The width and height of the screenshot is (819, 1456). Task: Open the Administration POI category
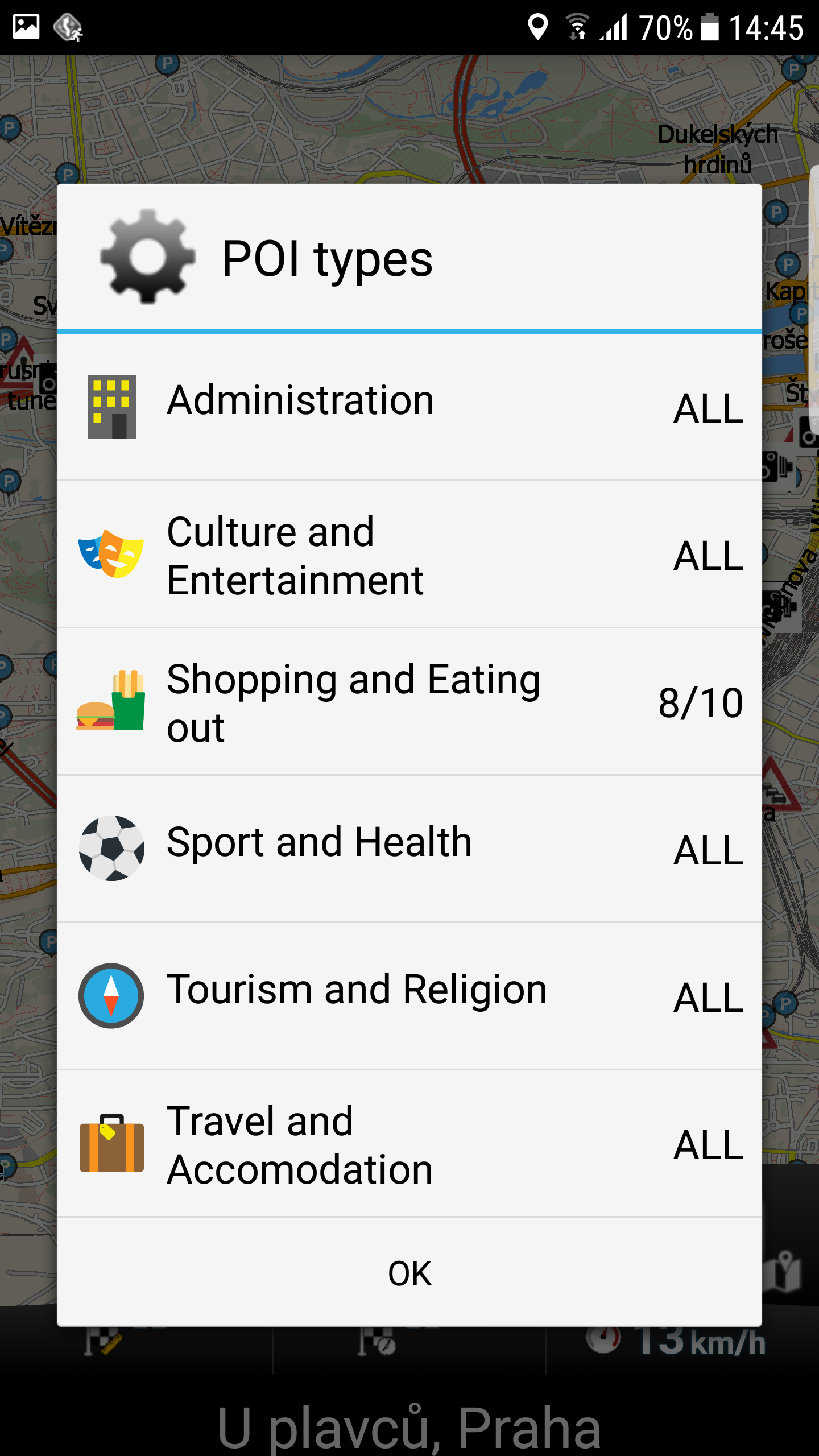pyautogui.click(x=409, y=407)
